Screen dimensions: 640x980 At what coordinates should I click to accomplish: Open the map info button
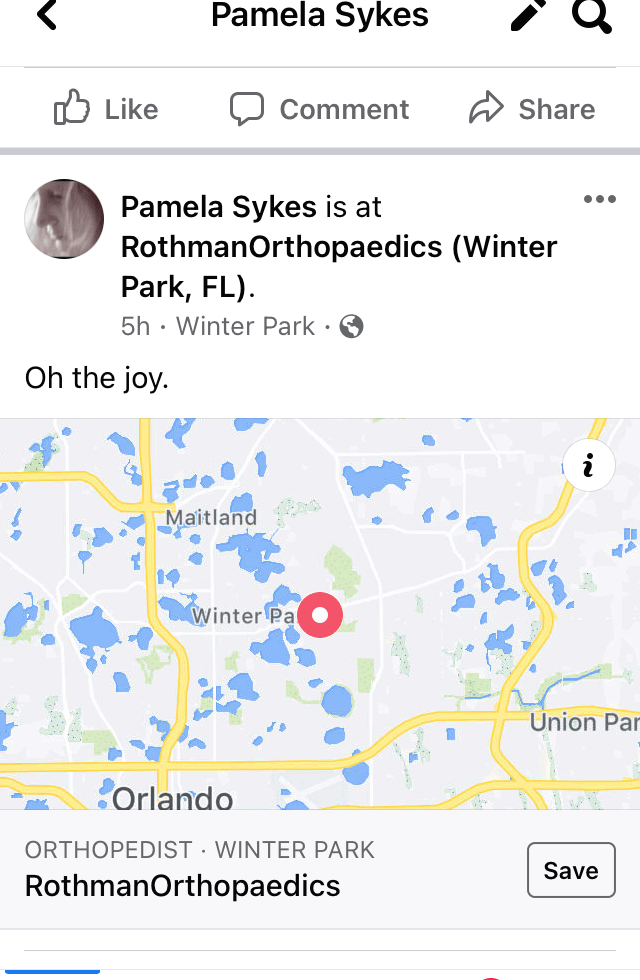coord(588,466)
